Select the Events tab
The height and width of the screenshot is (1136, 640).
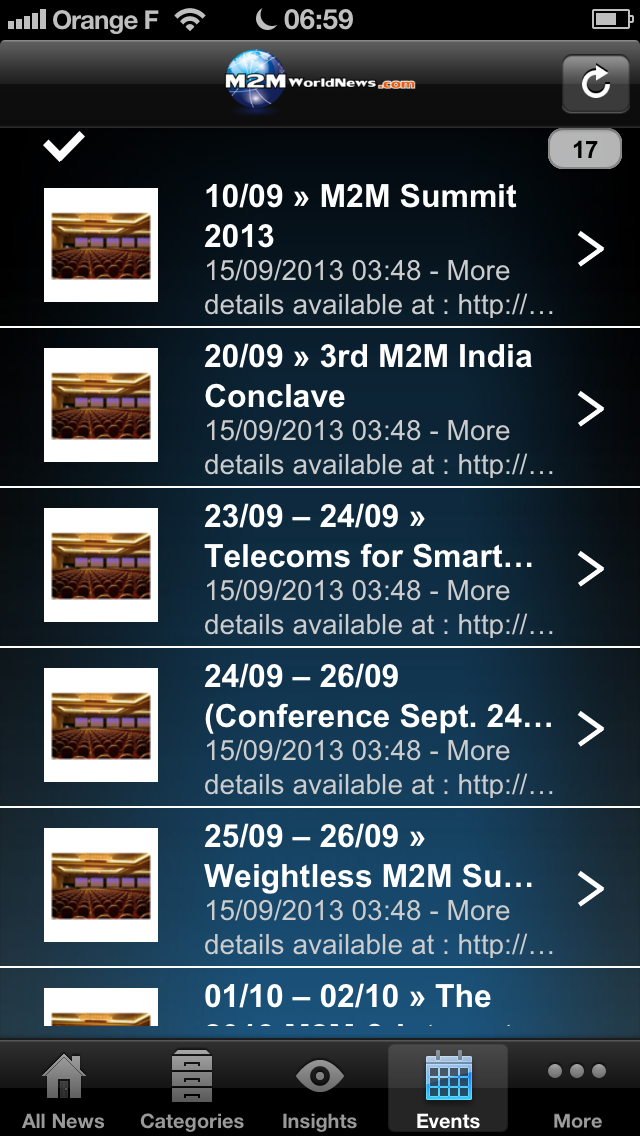coord(448,1090)
